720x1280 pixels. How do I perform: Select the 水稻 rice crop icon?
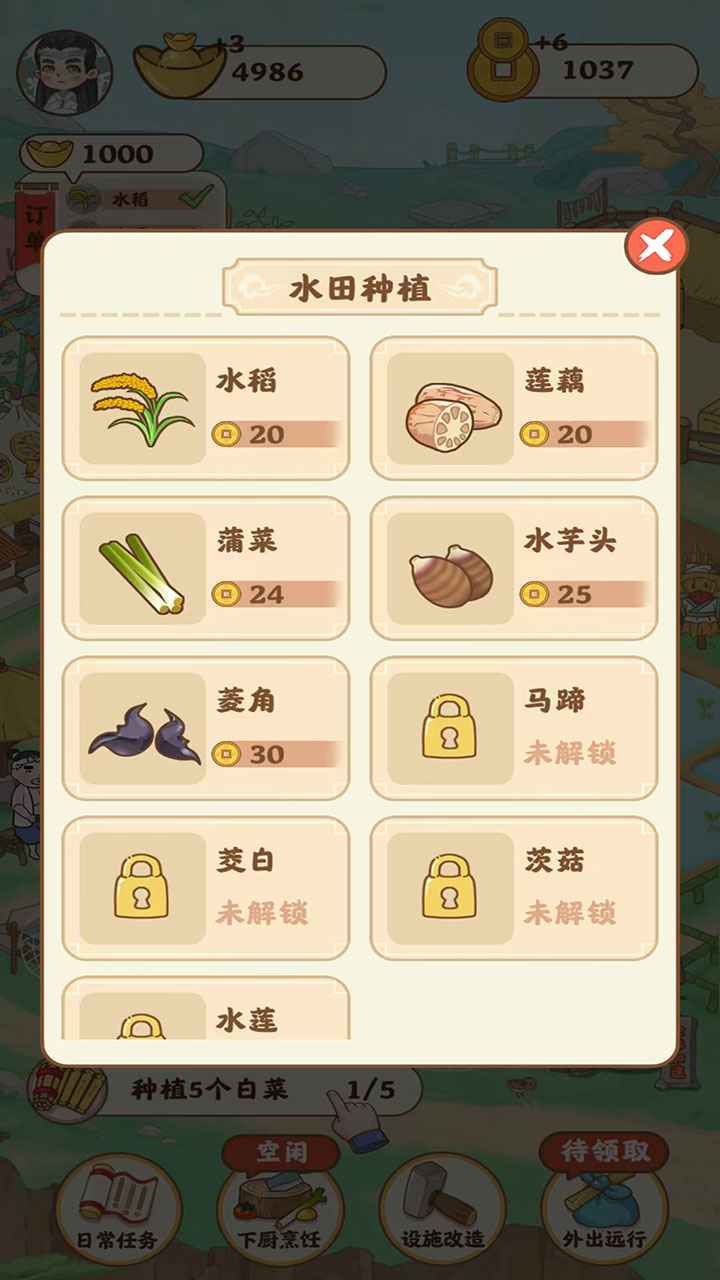click(x=141, y=407)
